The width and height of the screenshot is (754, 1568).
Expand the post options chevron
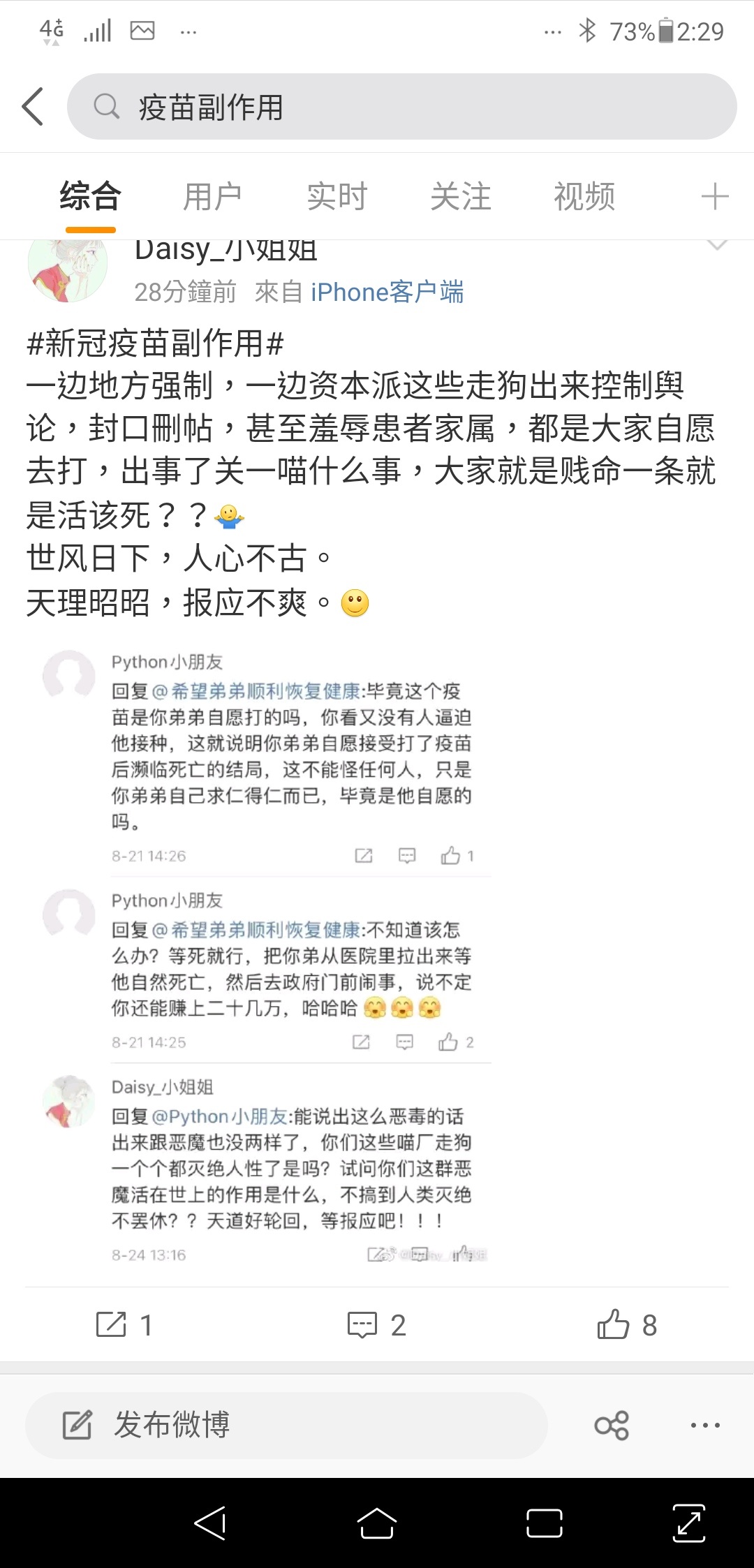click(x=717, y=246)
